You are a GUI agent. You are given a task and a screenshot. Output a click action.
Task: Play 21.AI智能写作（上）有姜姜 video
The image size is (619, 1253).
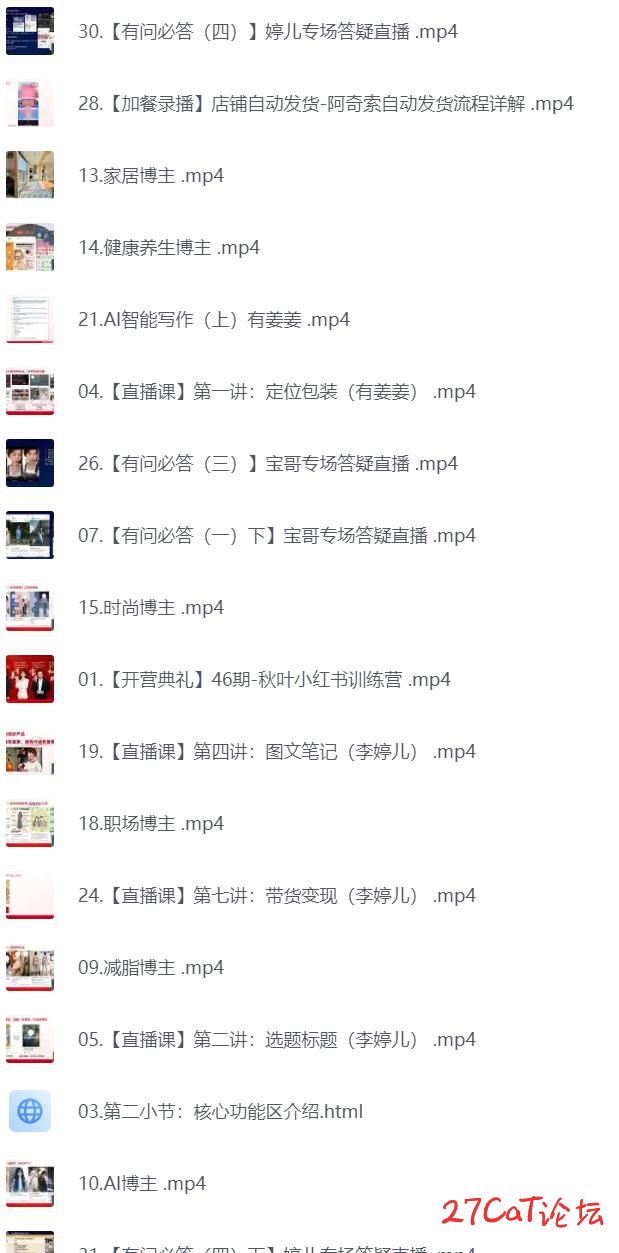(x=213, y=319)
